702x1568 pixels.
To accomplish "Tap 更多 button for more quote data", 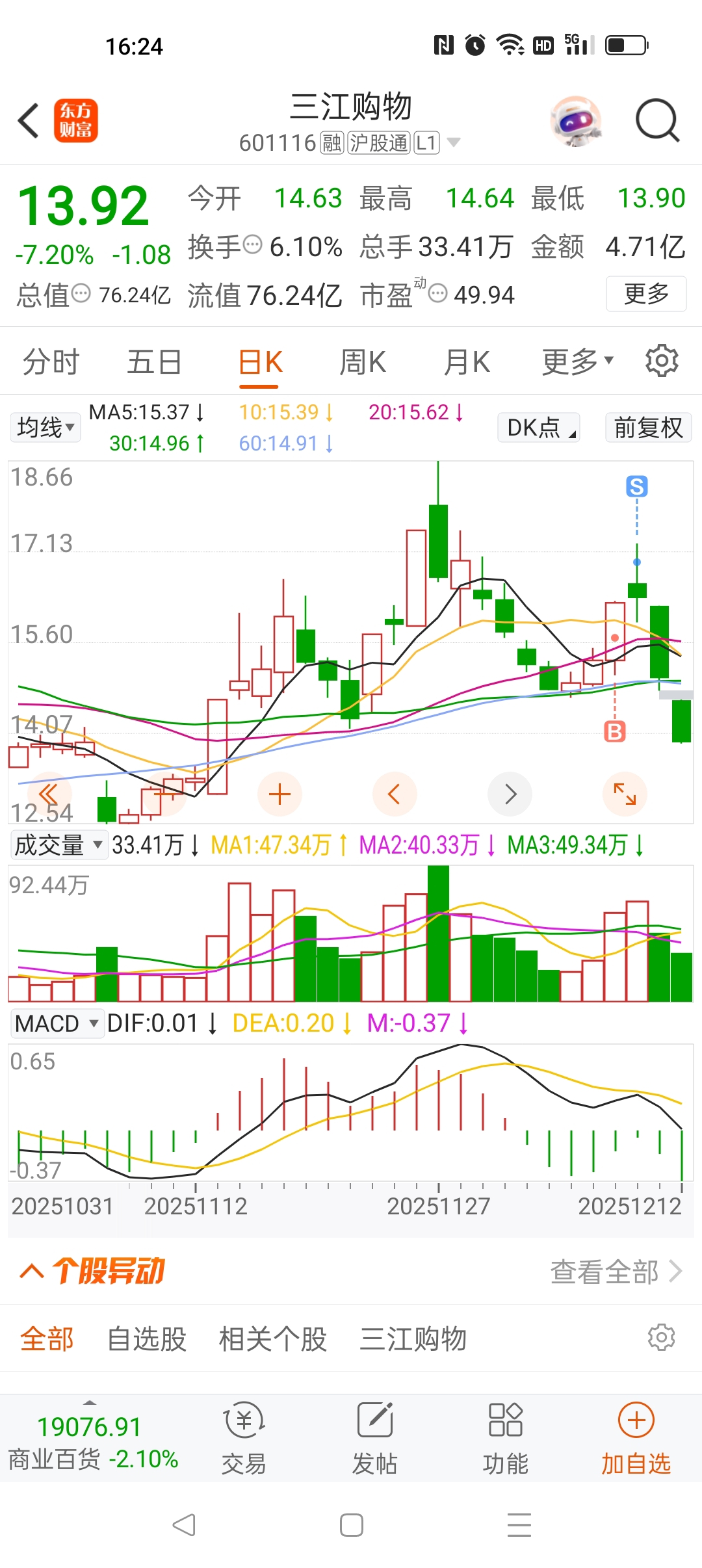I will point(646,294).
